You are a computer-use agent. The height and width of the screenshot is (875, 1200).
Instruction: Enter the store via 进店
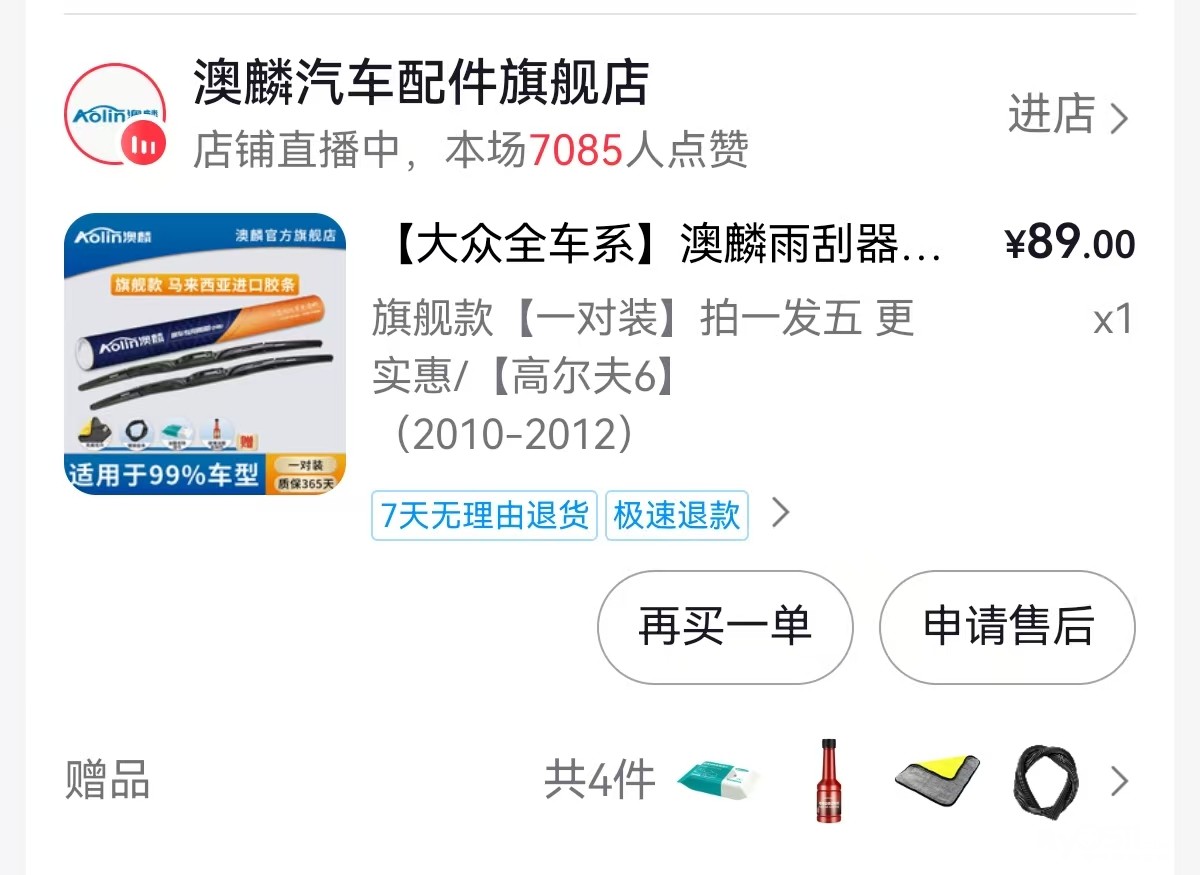point(1066,116)
